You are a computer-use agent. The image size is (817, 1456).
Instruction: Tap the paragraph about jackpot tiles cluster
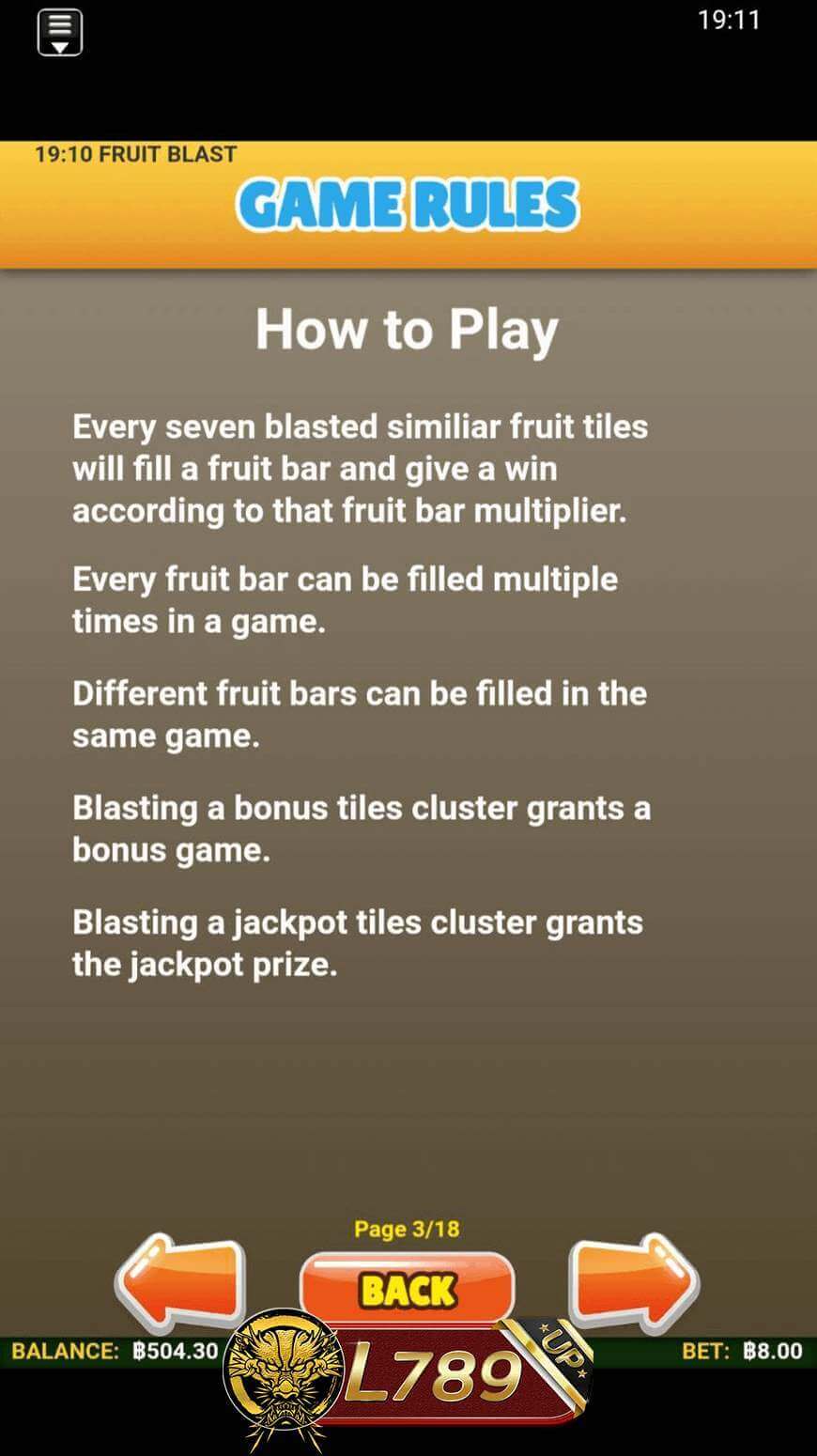[x=357, y=942]
